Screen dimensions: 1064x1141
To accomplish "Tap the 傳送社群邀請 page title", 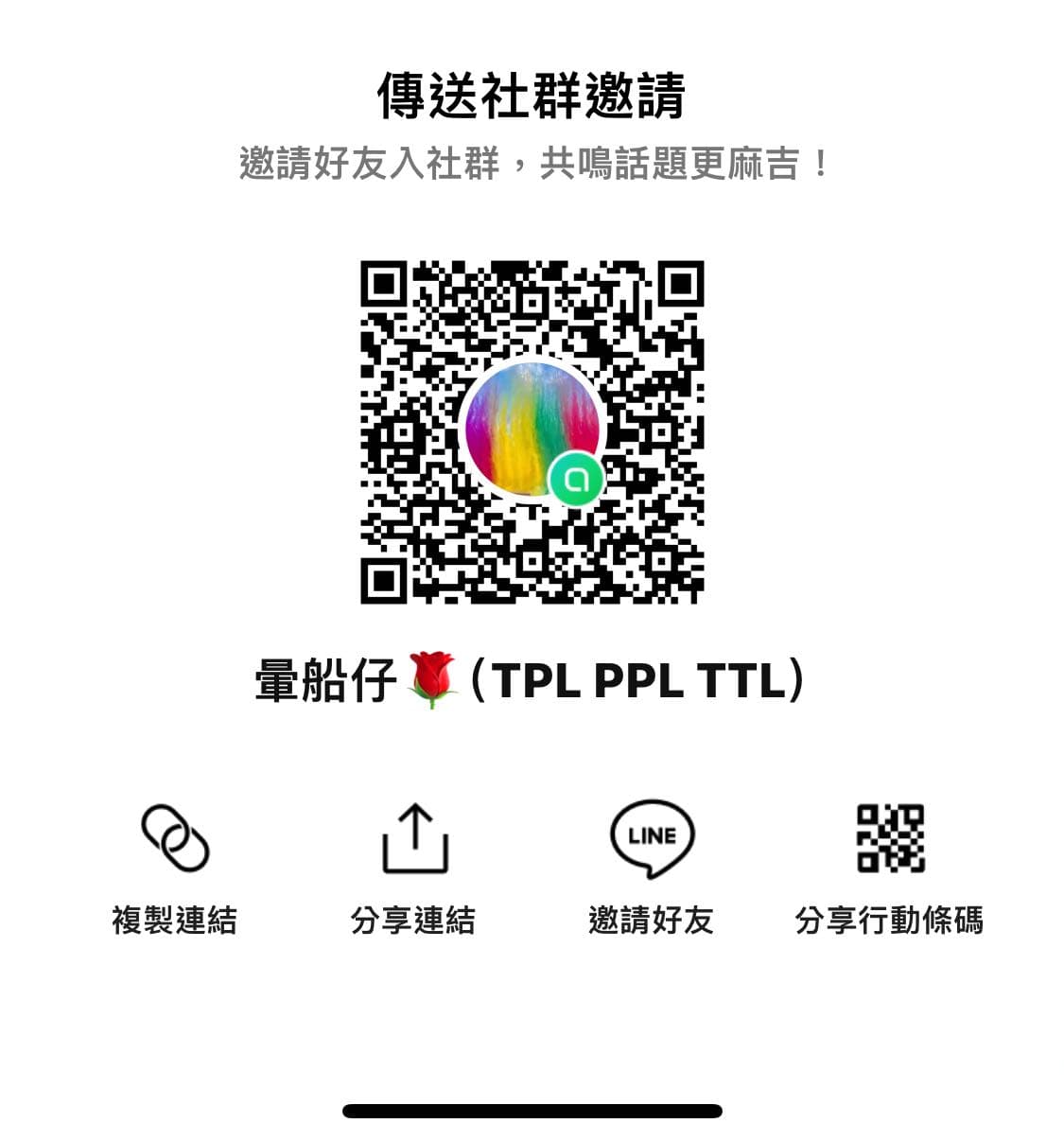I will [x=532, y=95].
